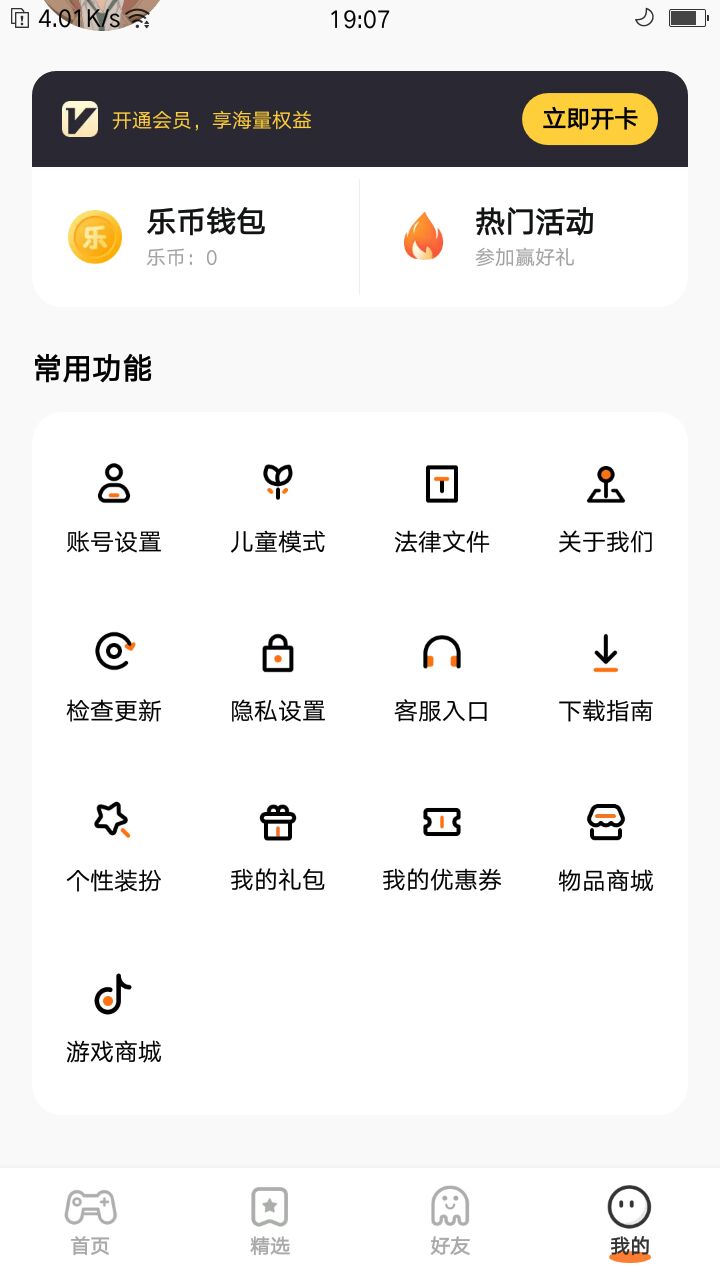Switch to the 首页 home tab
Image resolution: width=720 pixels, height=1280 pixels.
coord(90,1221)
